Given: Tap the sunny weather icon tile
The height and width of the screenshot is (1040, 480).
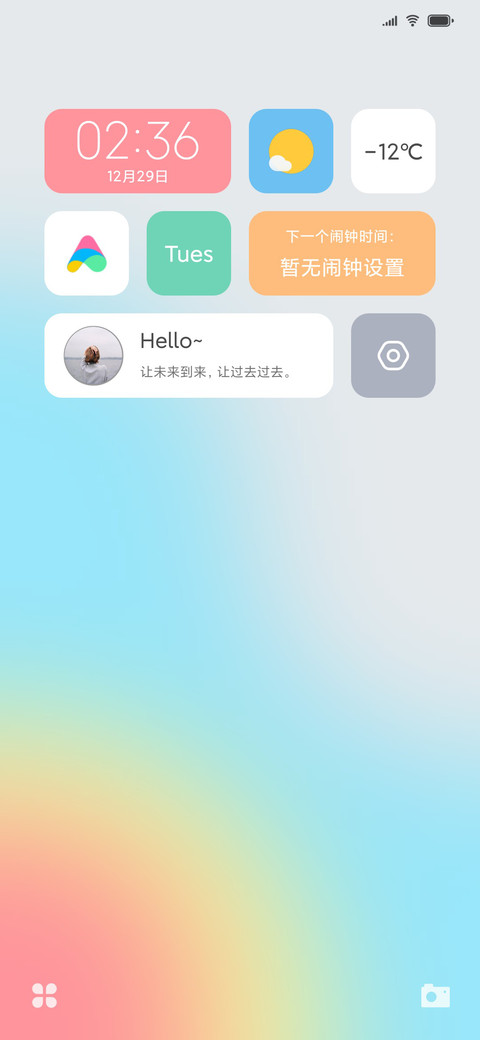Looking at the screenshot, I should click(x=291, y=151).
